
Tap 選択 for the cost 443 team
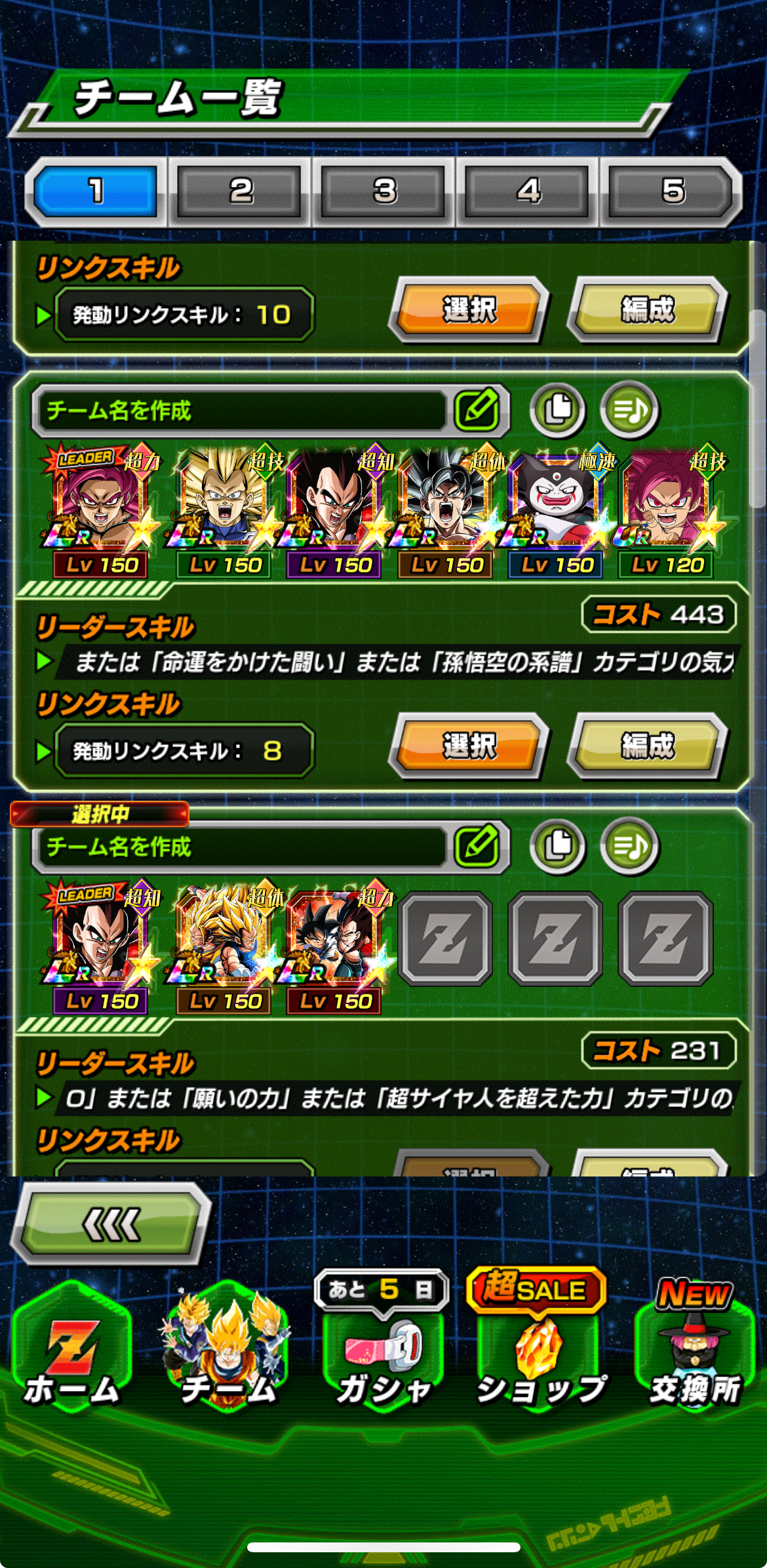pyautogui.click(x=469, y=746)
